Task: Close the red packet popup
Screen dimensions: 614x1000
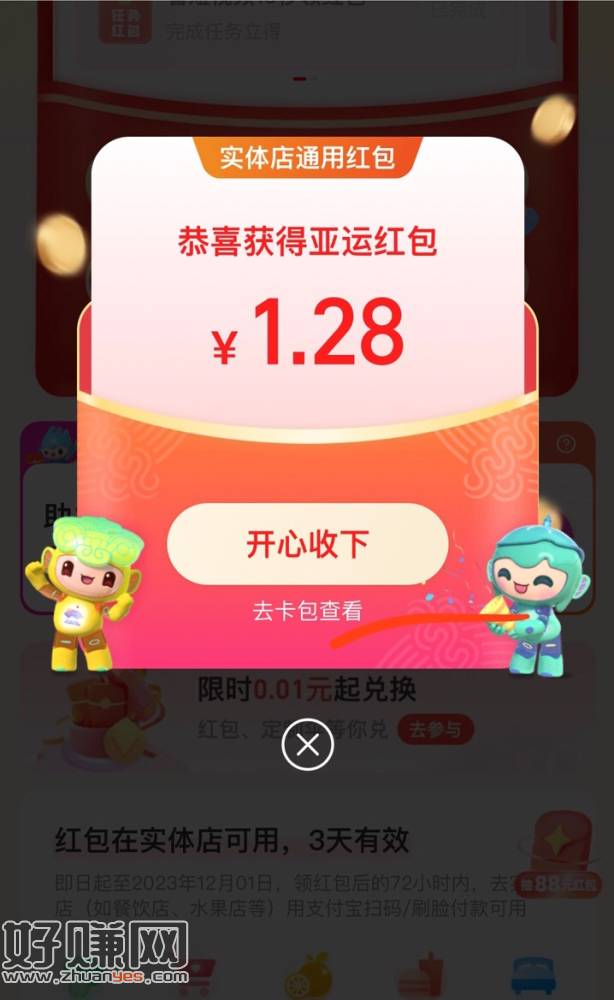Action: [x=307, y=744]
